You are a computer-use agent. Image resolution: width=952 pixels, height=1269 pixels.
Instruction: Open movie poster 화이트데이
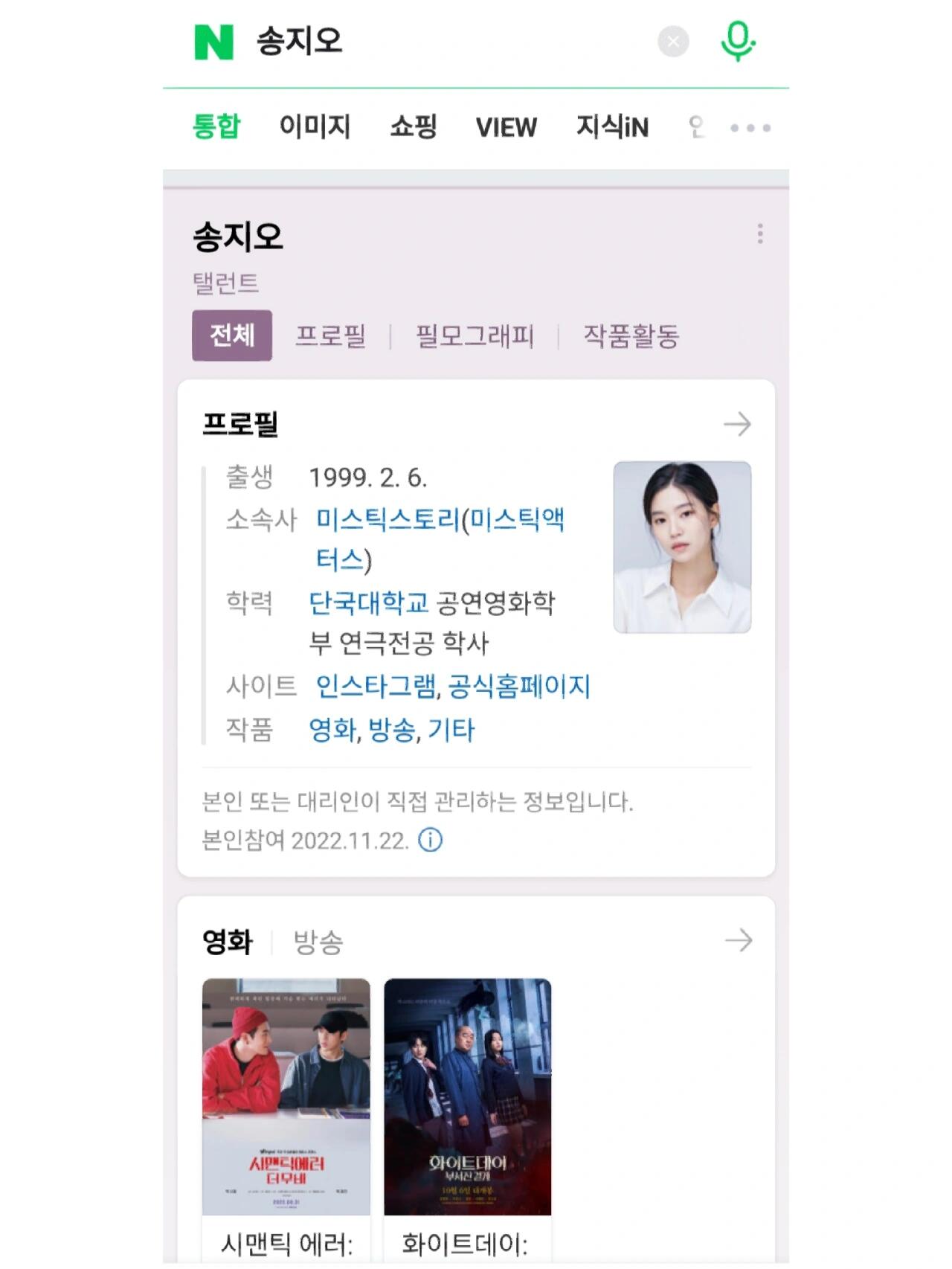pyautogui.click(x=467, y=1096)
